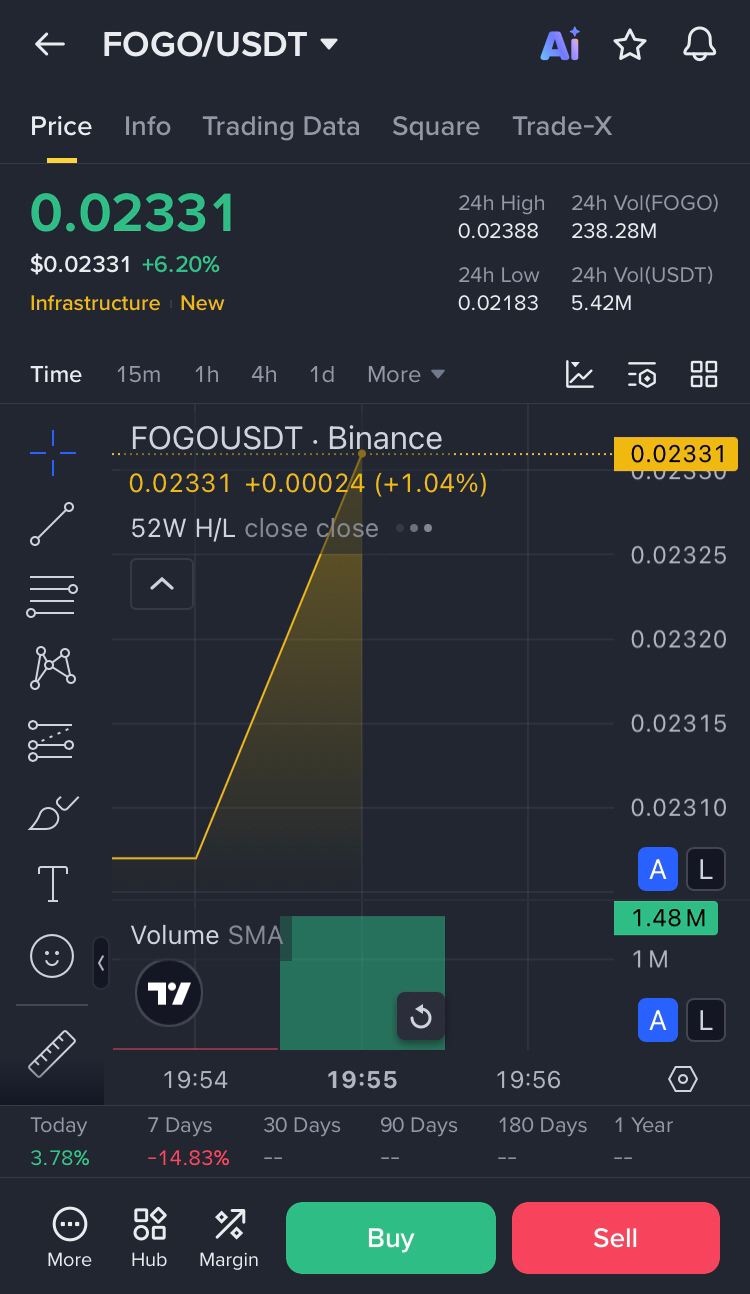Open the Trade-X tab
The image size is (750, 1294).
[562, 126]
